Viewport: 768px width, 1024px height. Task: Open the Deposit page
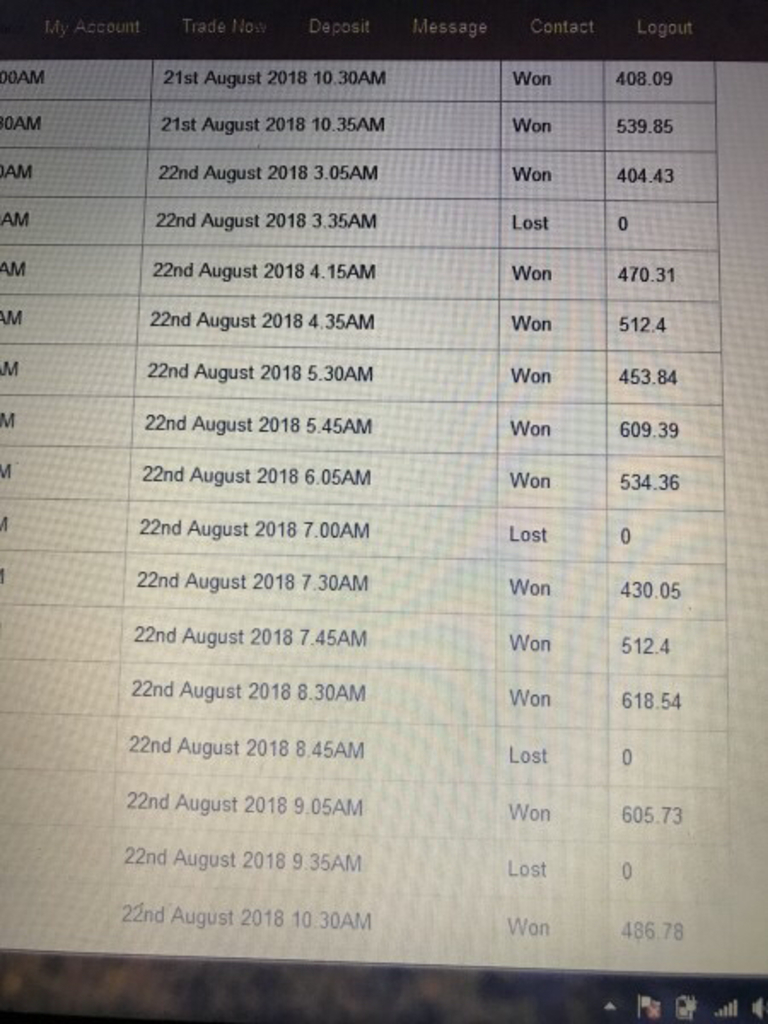tap(339, 27)
